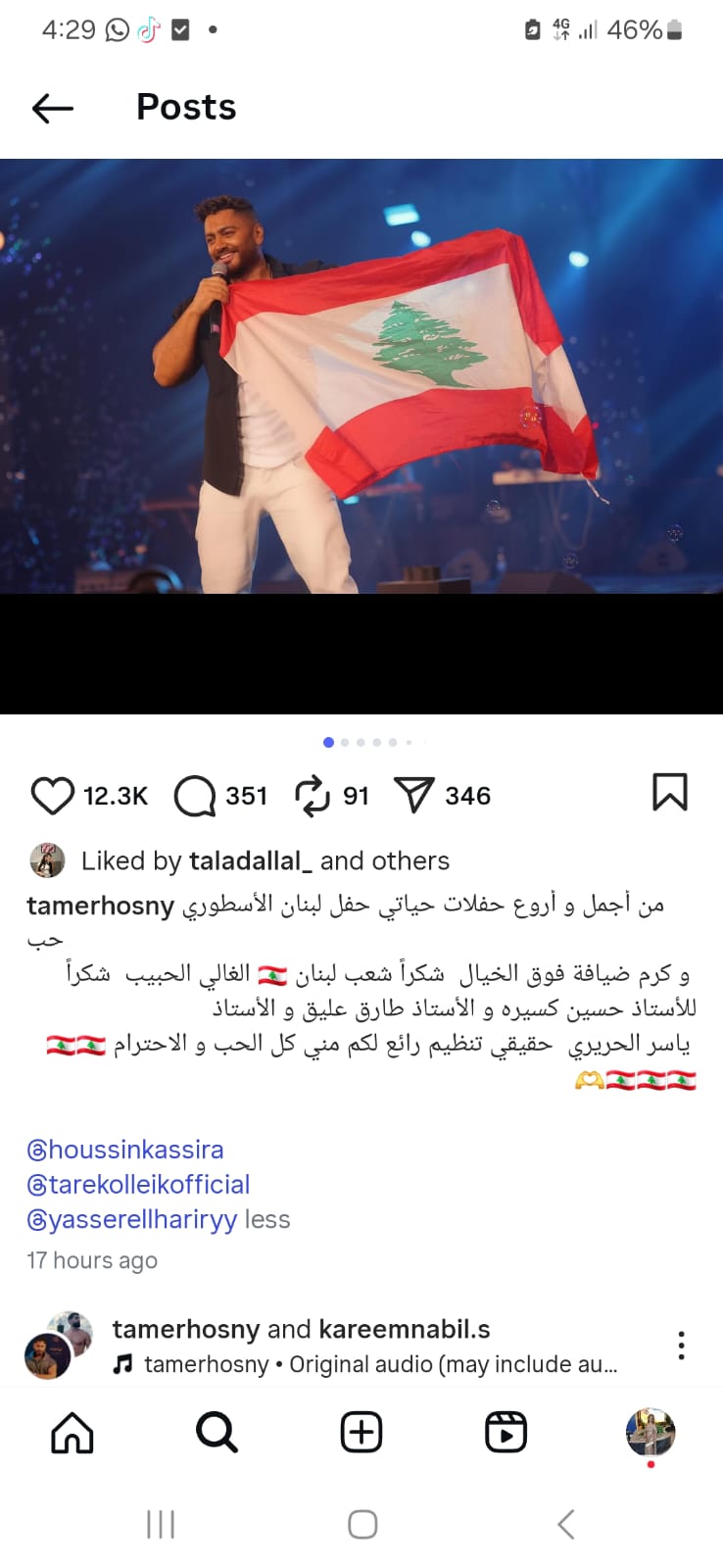Open comments on the Lebanon concert post
723x1568 pixels.
[195, 796]
